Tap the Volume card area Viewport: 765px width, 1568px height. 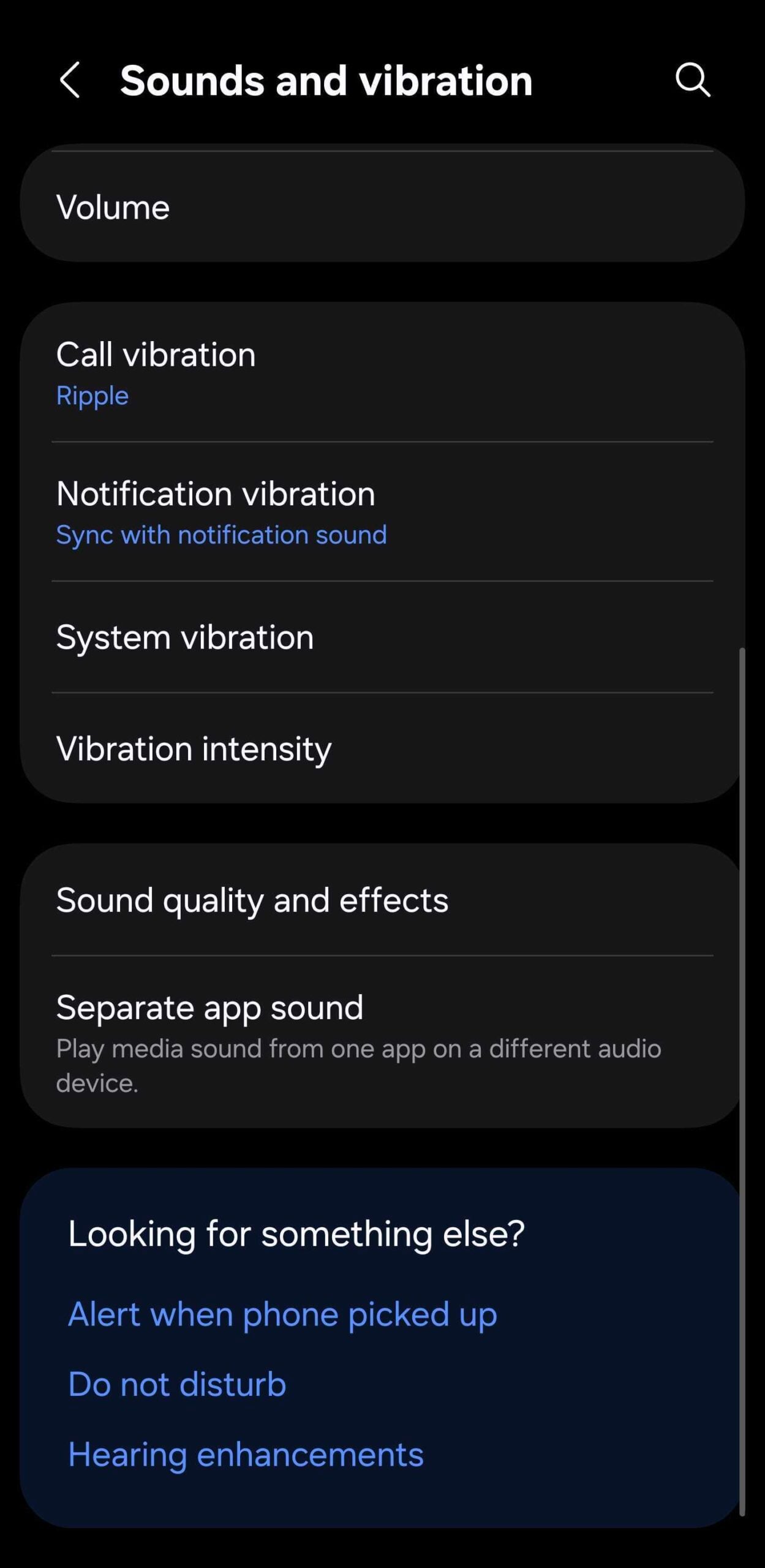382,206
